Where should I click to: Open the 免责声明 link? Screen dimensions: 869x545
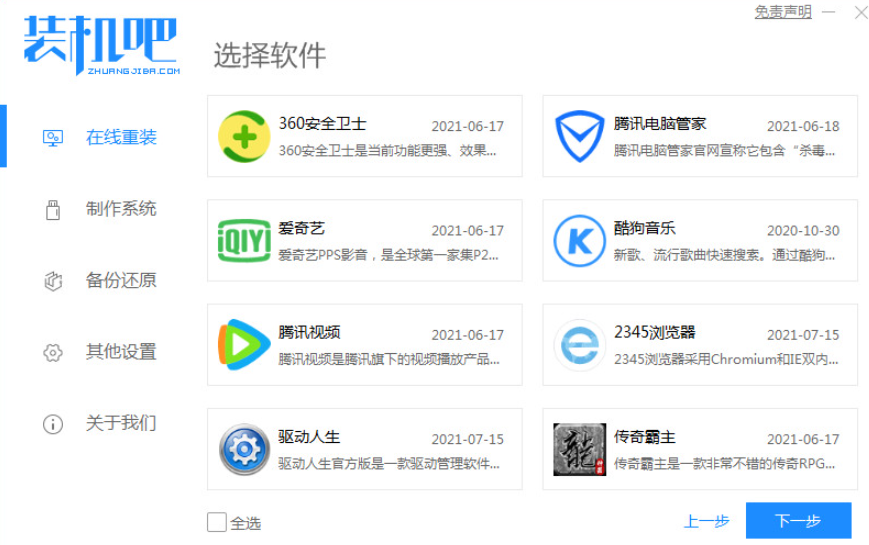[782, 13]
